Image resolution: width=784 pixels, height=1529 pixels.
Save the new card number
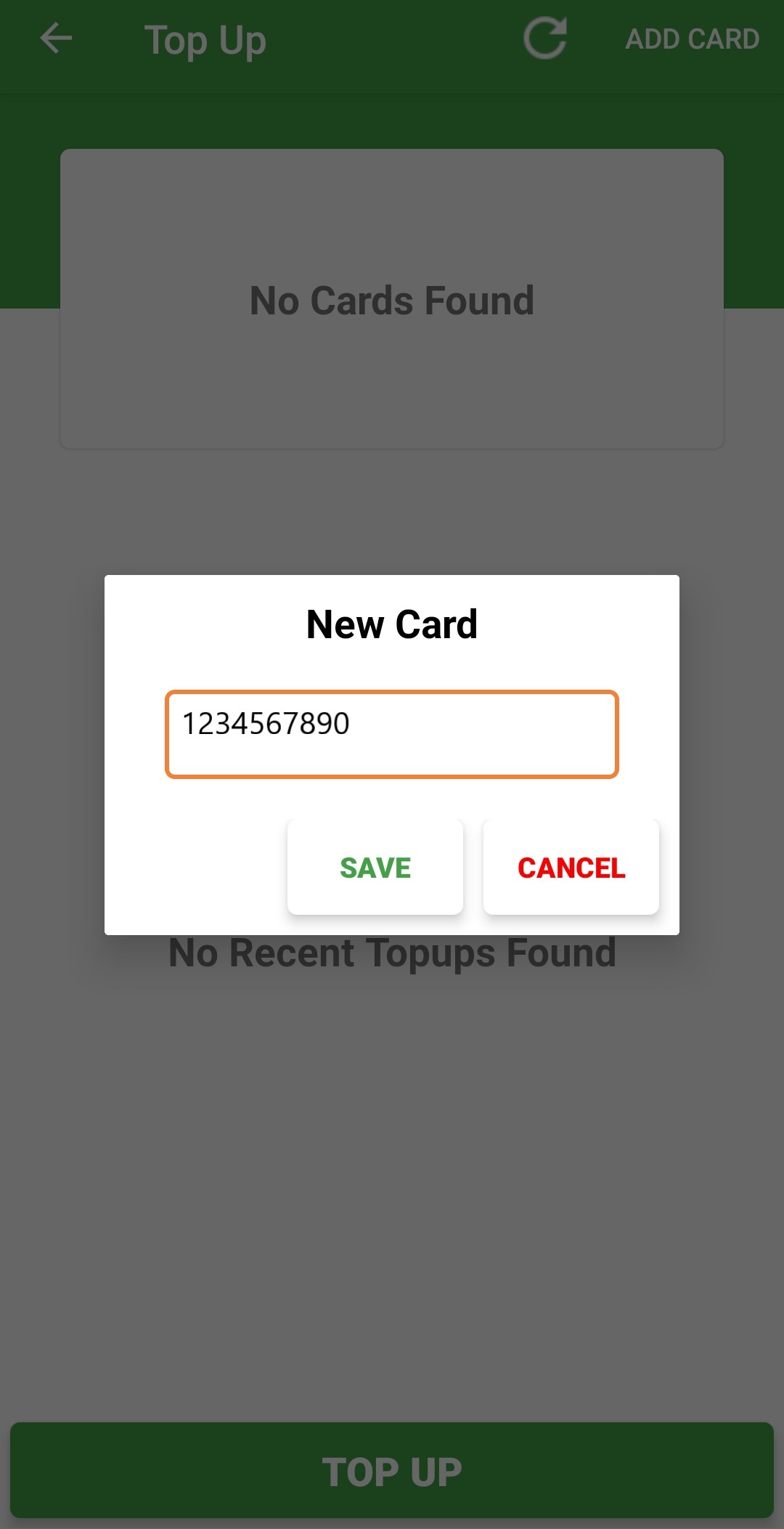click(x=375, y=867)
